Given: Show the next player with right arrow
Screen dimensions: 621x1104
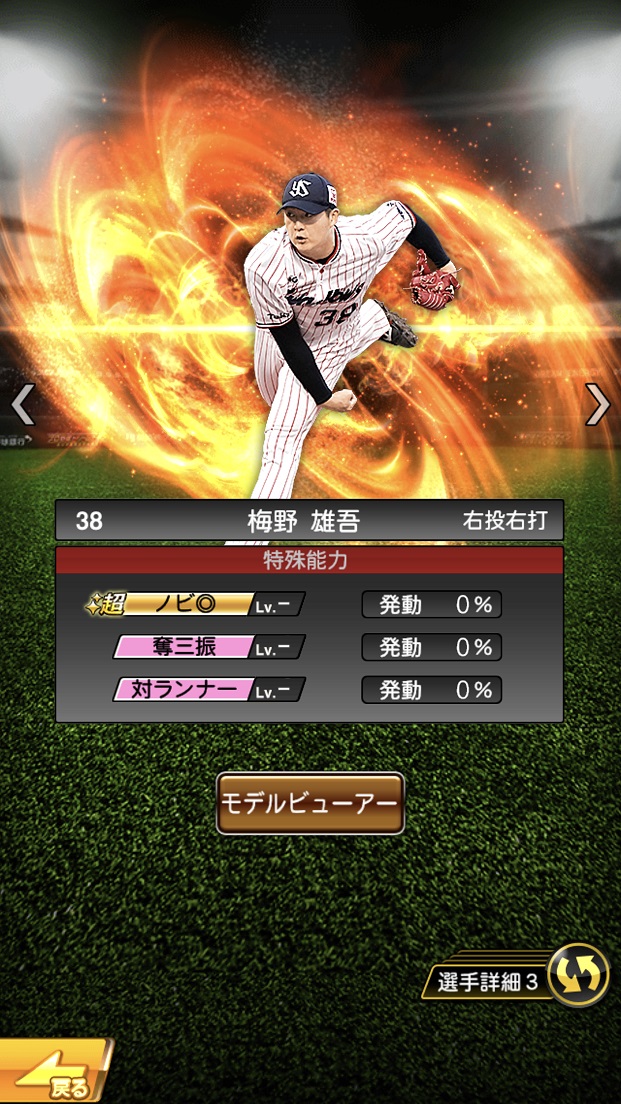Looking at the screenshot, I should click(x=597, y=404).
